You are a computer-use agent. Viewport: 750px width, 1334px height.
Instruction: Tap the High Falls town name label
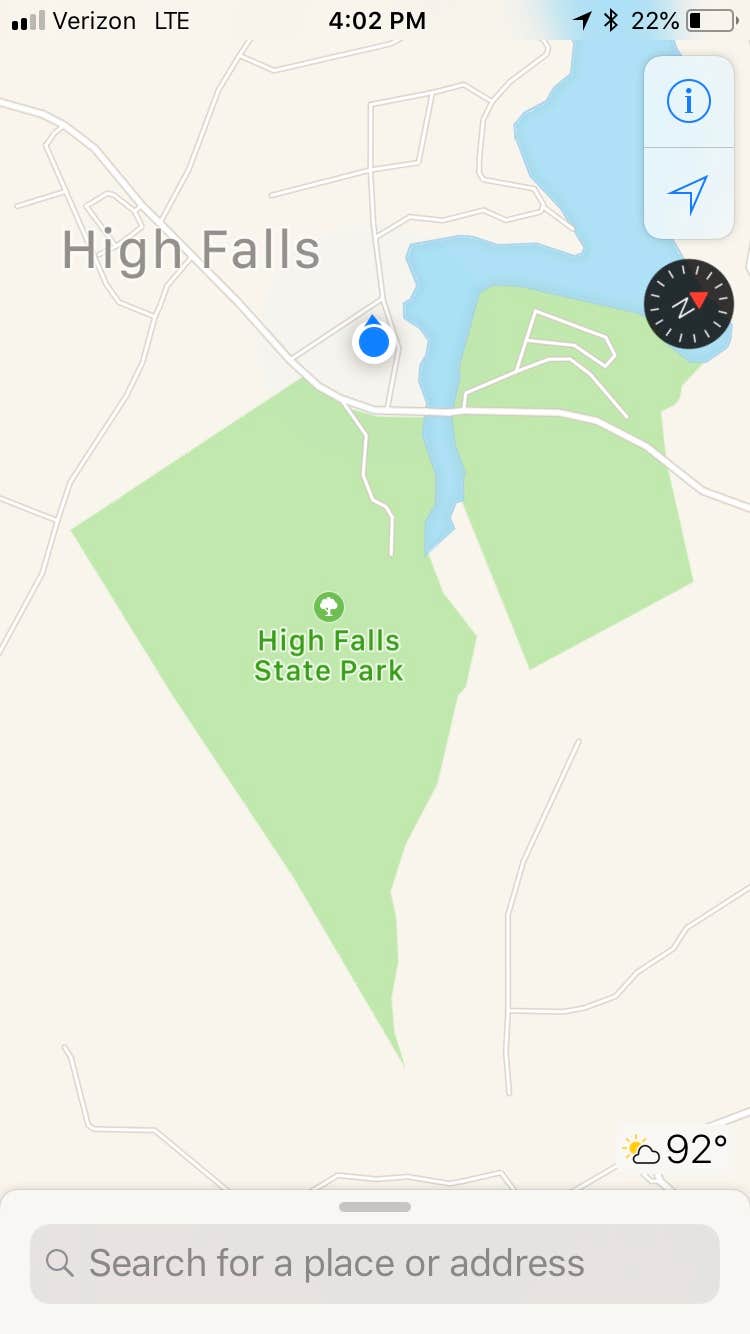tap(190, 250)
